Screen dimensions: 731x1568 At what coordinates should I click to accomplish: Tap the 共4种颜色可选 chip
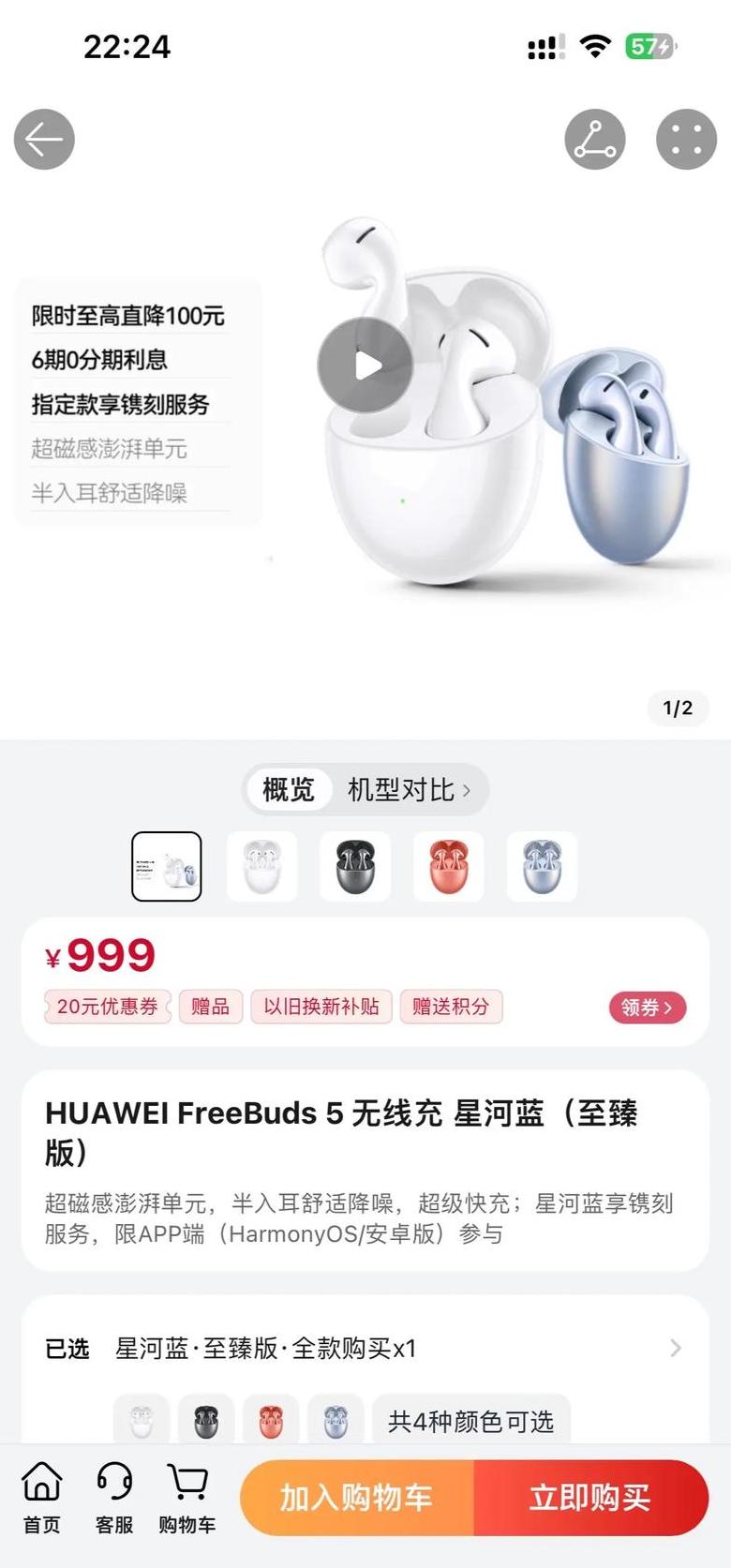coord(470,1422)
